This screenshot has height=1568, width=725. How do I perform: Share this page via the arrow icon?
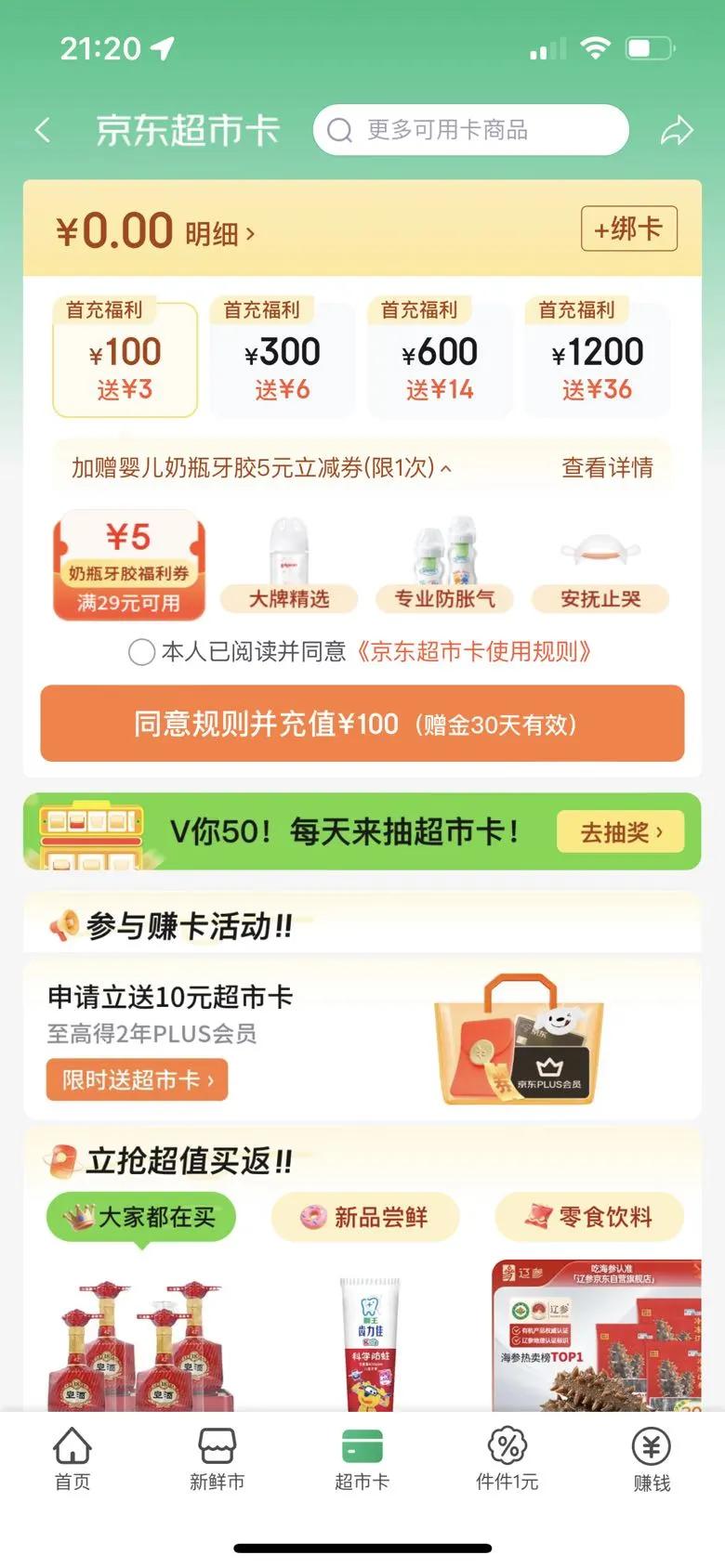677,130
